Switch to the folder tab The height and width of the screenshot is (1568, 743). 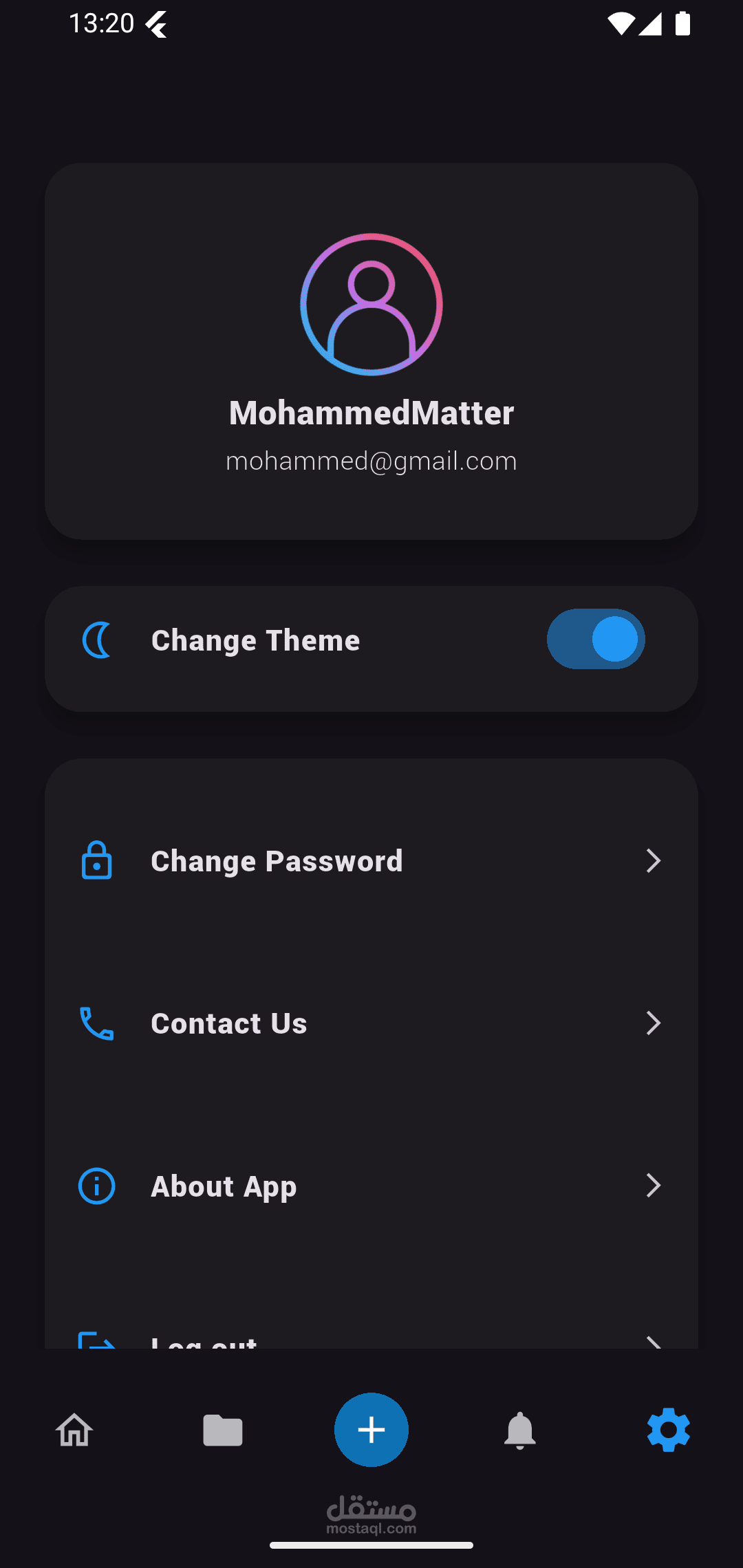pyautogui.click(x=223, y=1430)
